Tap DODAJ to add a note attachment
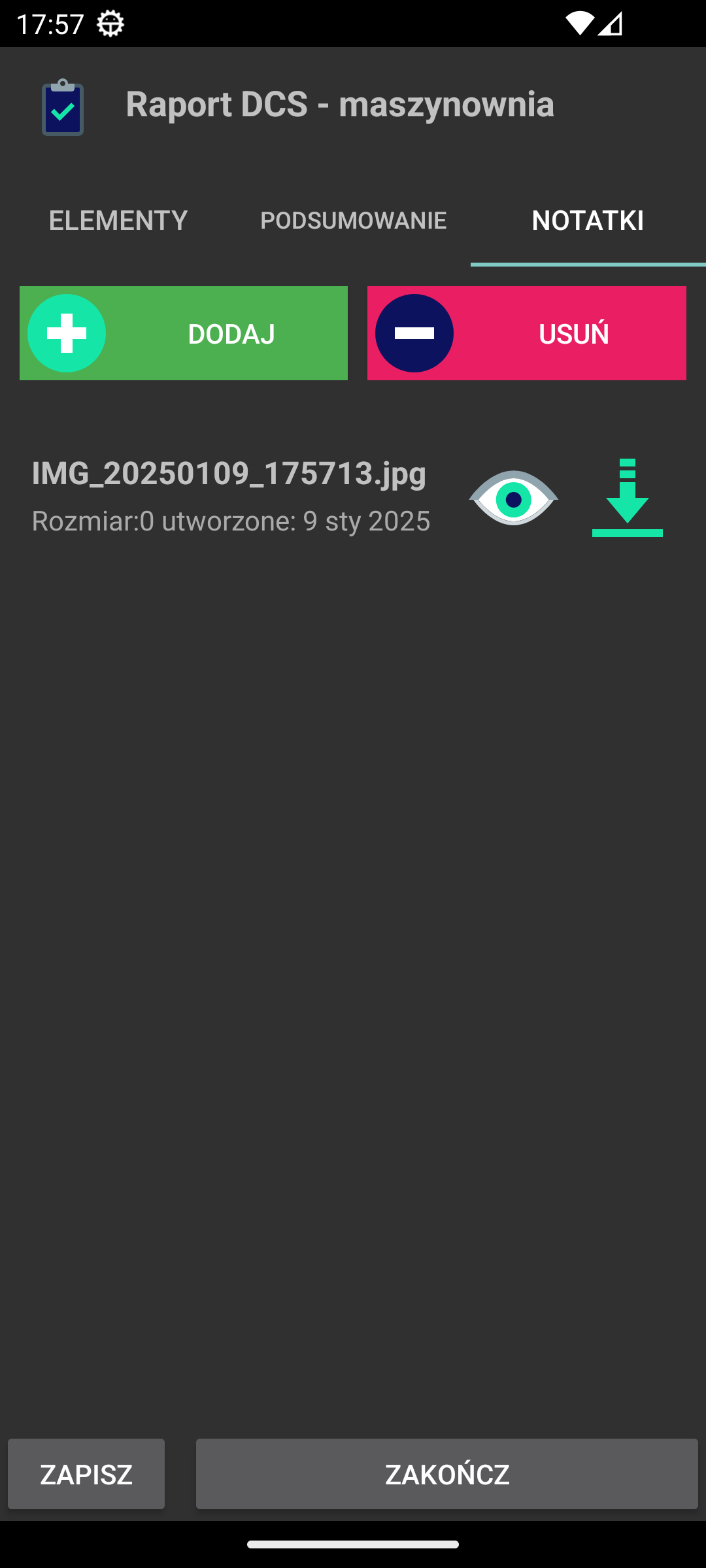706x1568 pixels. coord(184,333)
